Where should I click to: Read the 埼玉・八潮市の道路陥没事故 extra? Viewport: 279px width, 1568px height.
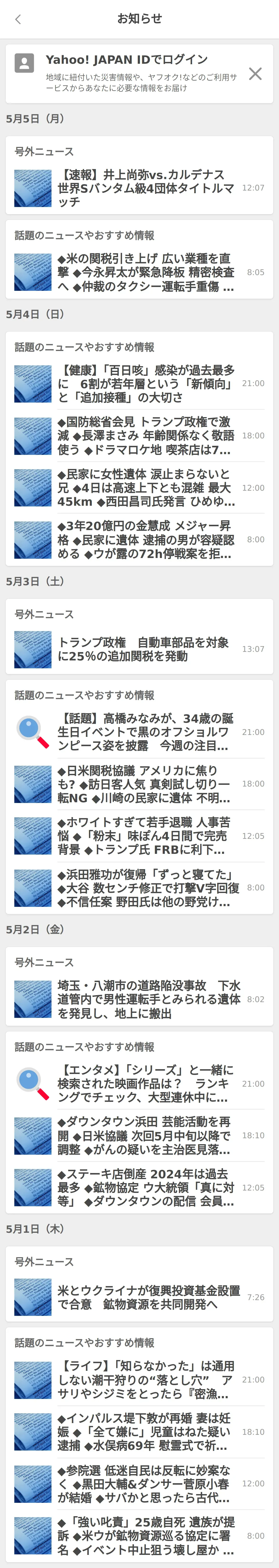(146, 999)
